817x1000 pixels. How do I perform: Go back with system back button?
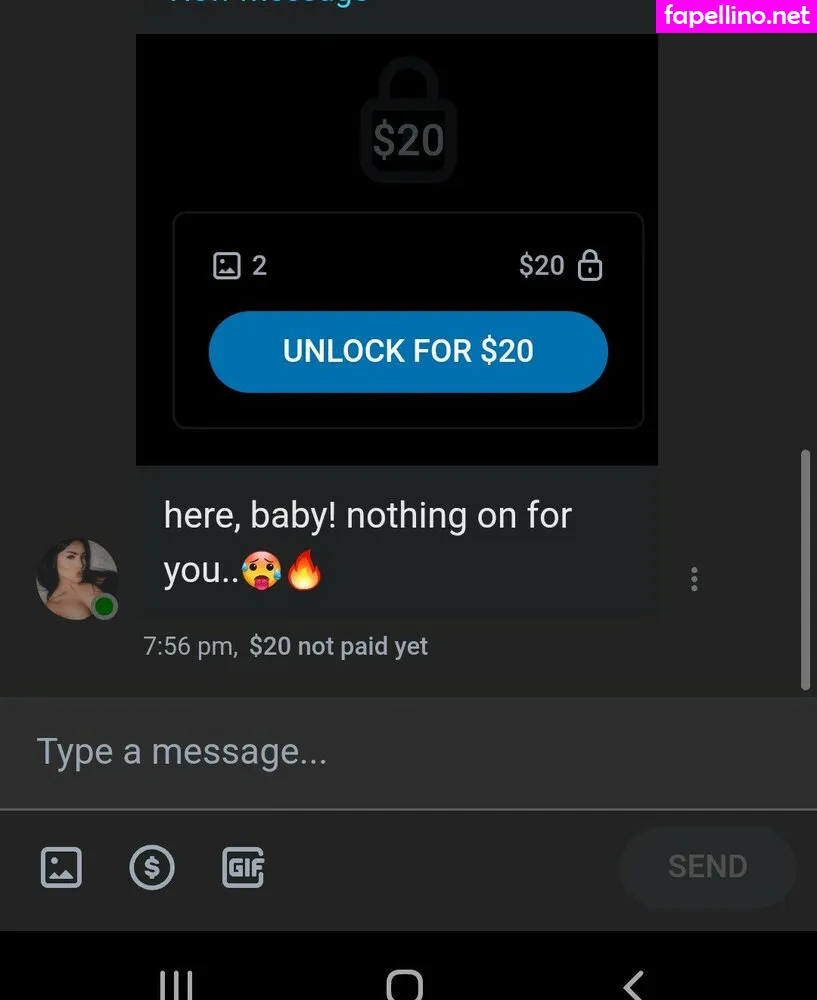(633, 984)
